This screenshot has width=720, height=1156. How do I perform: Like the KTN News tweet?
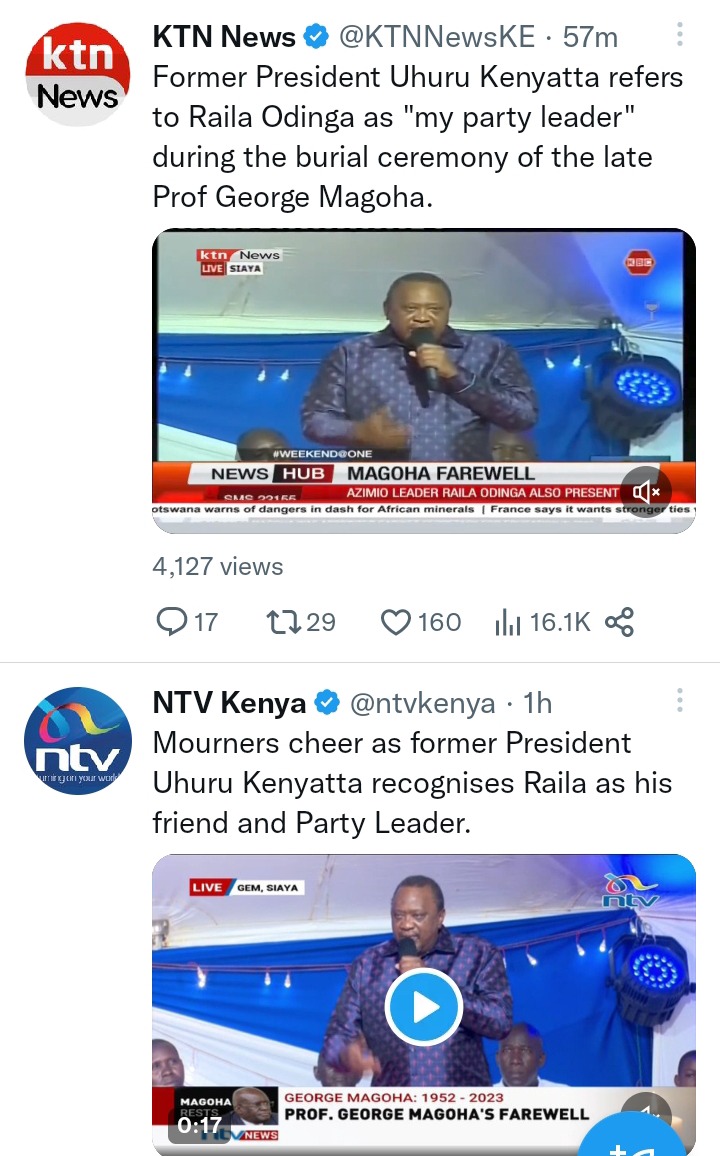pyautogui.click(x=397, y=622)
